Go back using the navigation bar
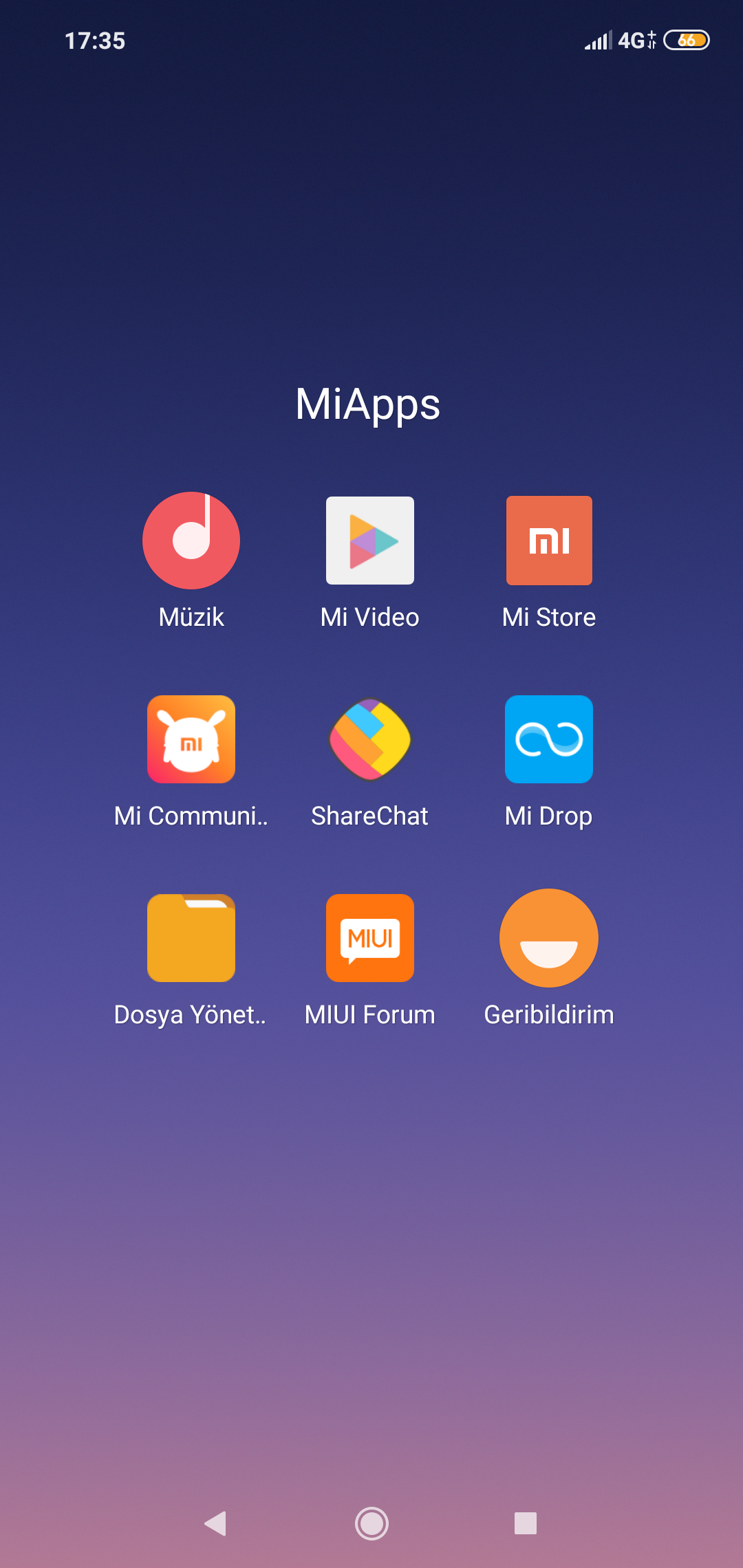The width and height of the screenshot is (743, 1568). coord(216,1523)
